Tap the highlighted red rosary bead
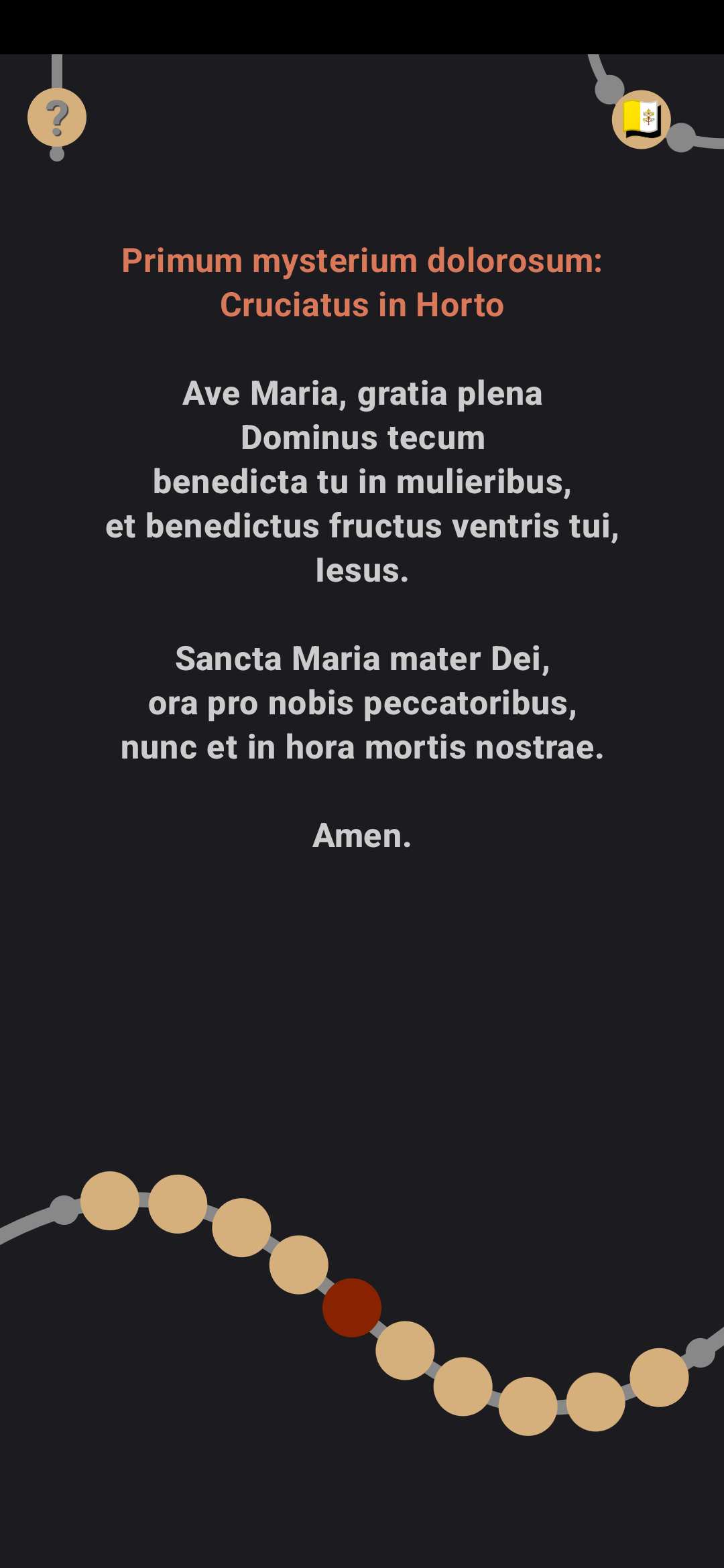724x1568 pixels. 352,1307
